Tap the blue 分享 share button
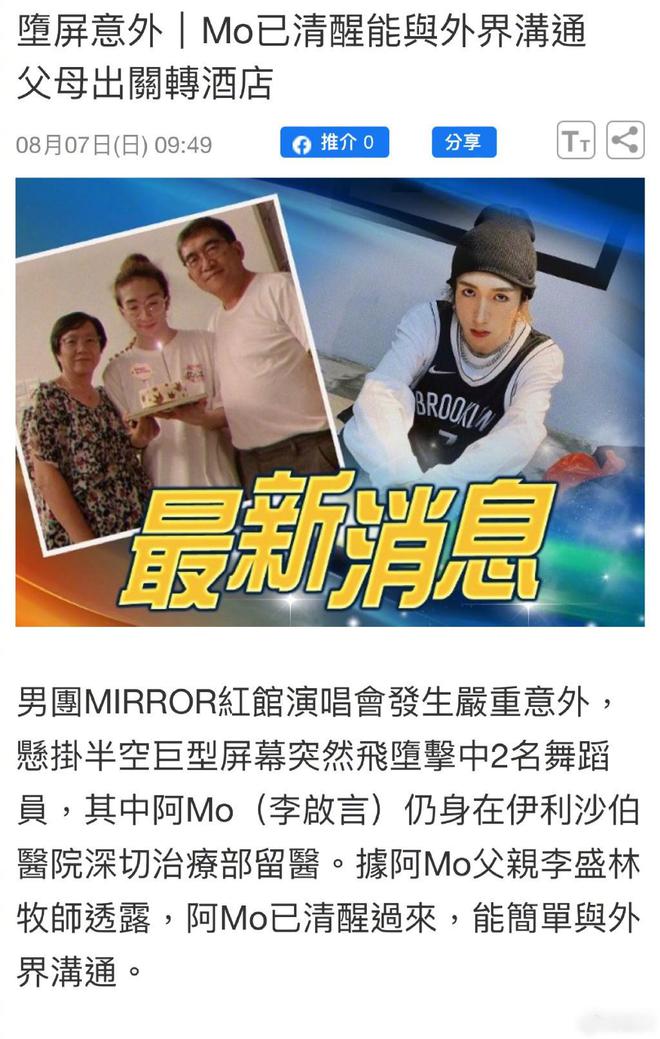 (x=463, y=143)
